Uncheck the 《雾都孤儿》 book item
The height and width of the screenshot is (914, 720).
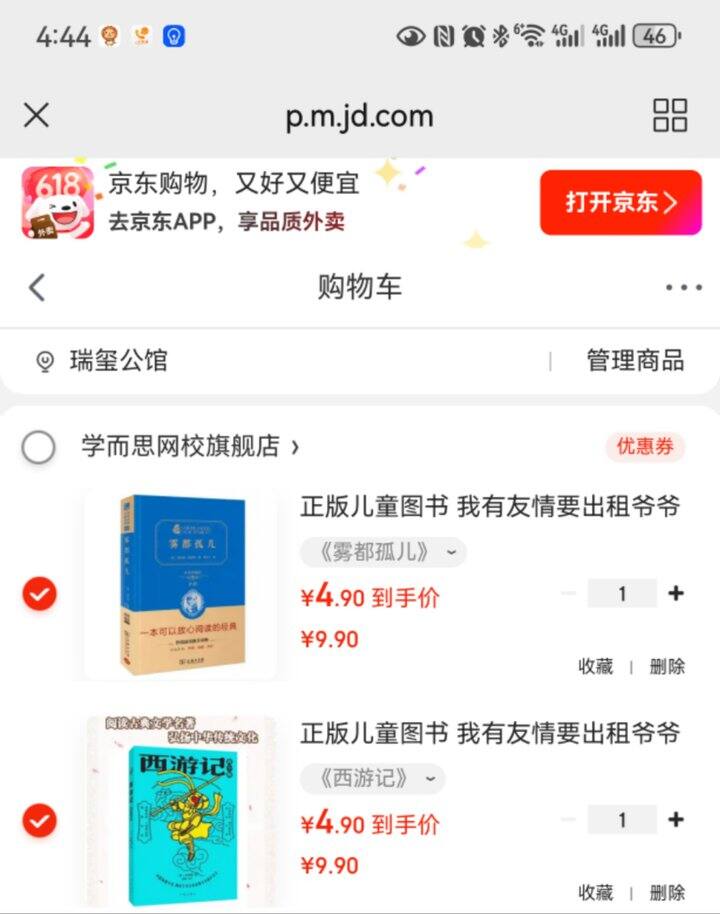coord(39,594)
